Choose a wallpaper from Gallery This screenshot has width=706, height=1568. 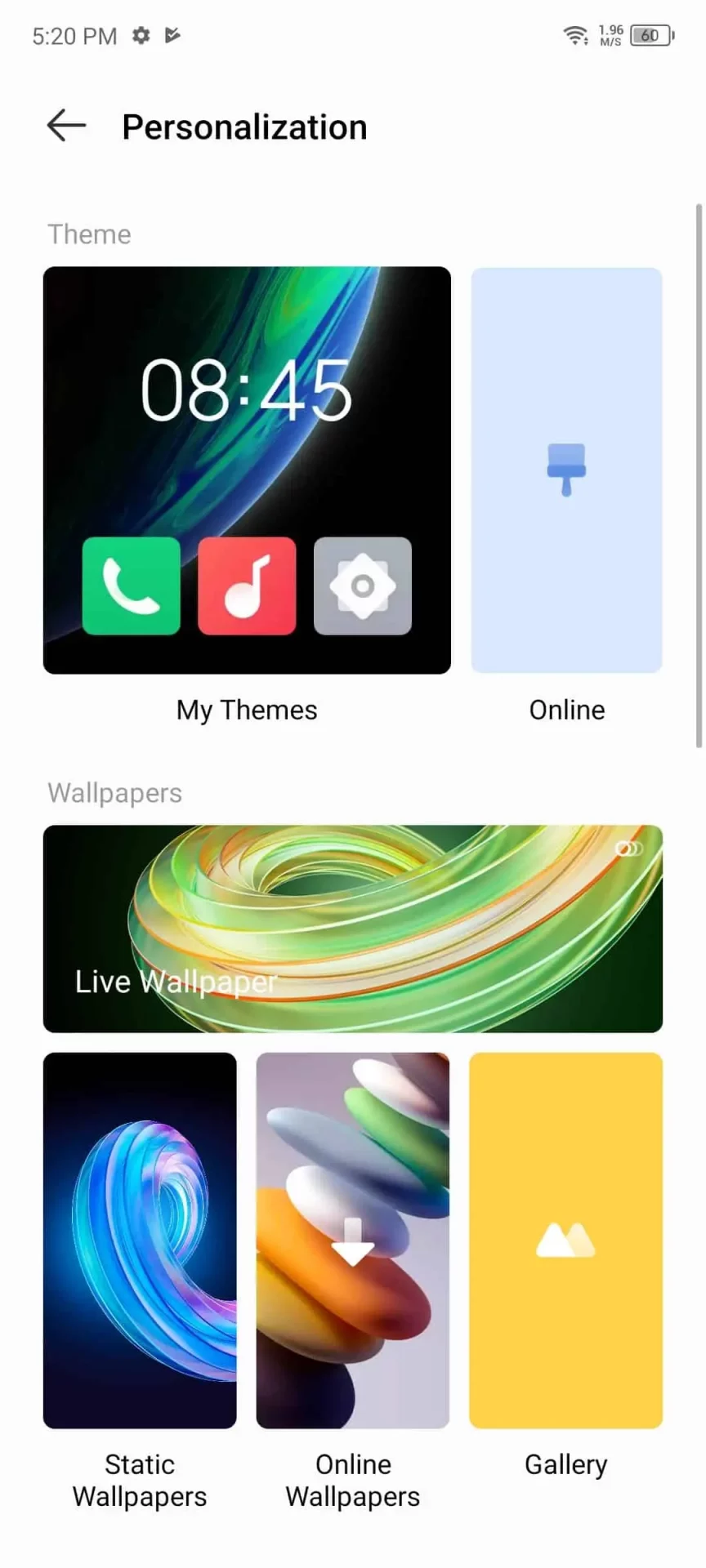tap(565, 1240)
